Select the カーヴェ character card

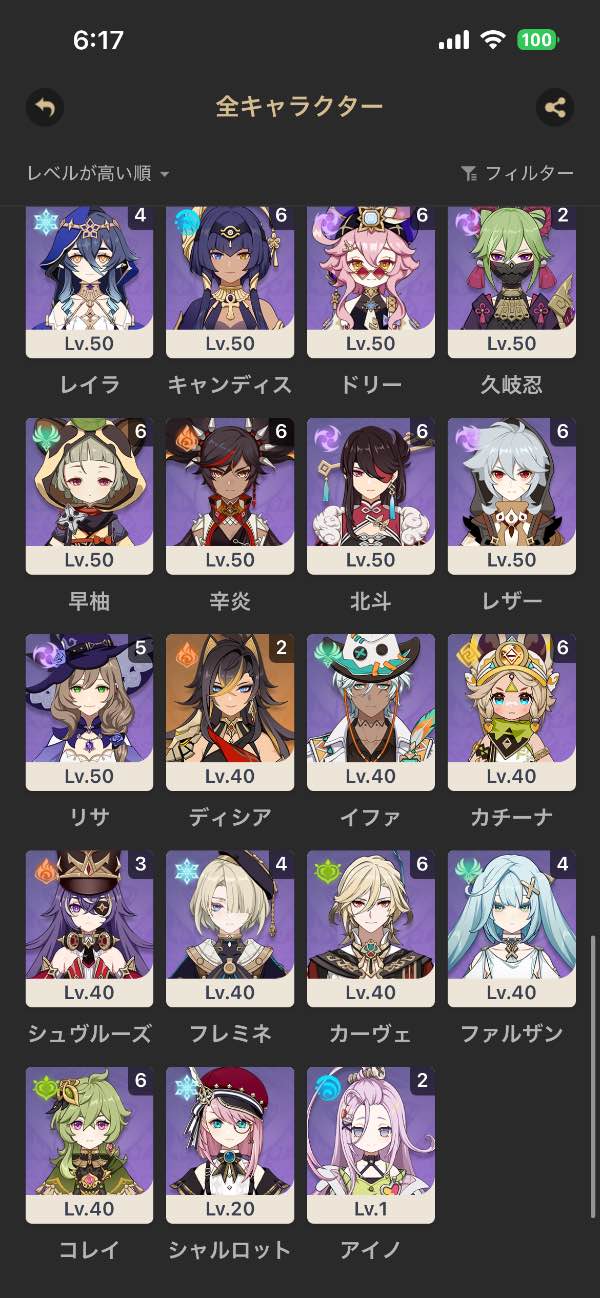point(371,928)
